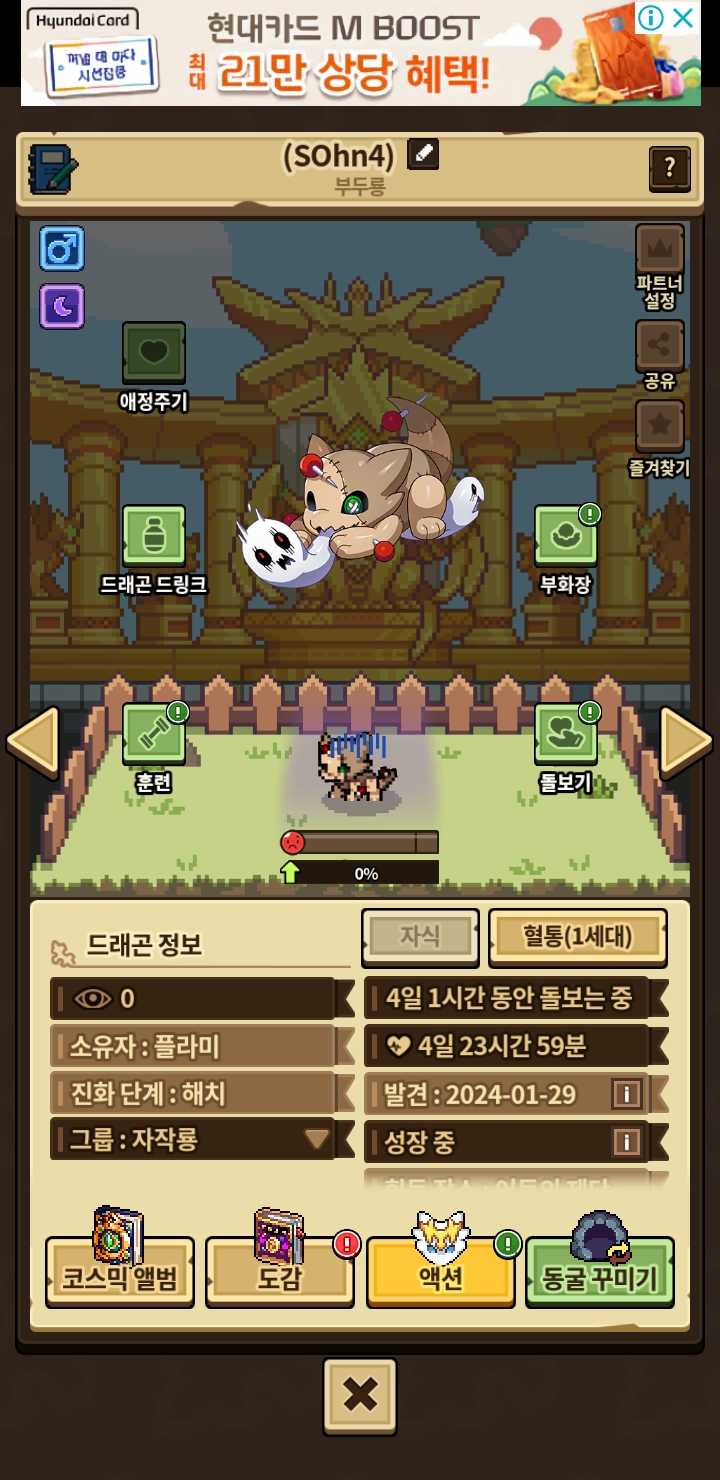Share this dragon via 공유
This screenshot has width=720, height=1480.
[x=660, y=346]
